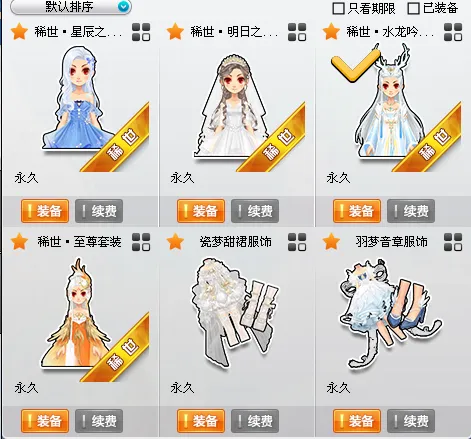The image size is (471, 439).
Task: Tap 续费 under 羽梦音章服饰
Action: click(411, 421)
